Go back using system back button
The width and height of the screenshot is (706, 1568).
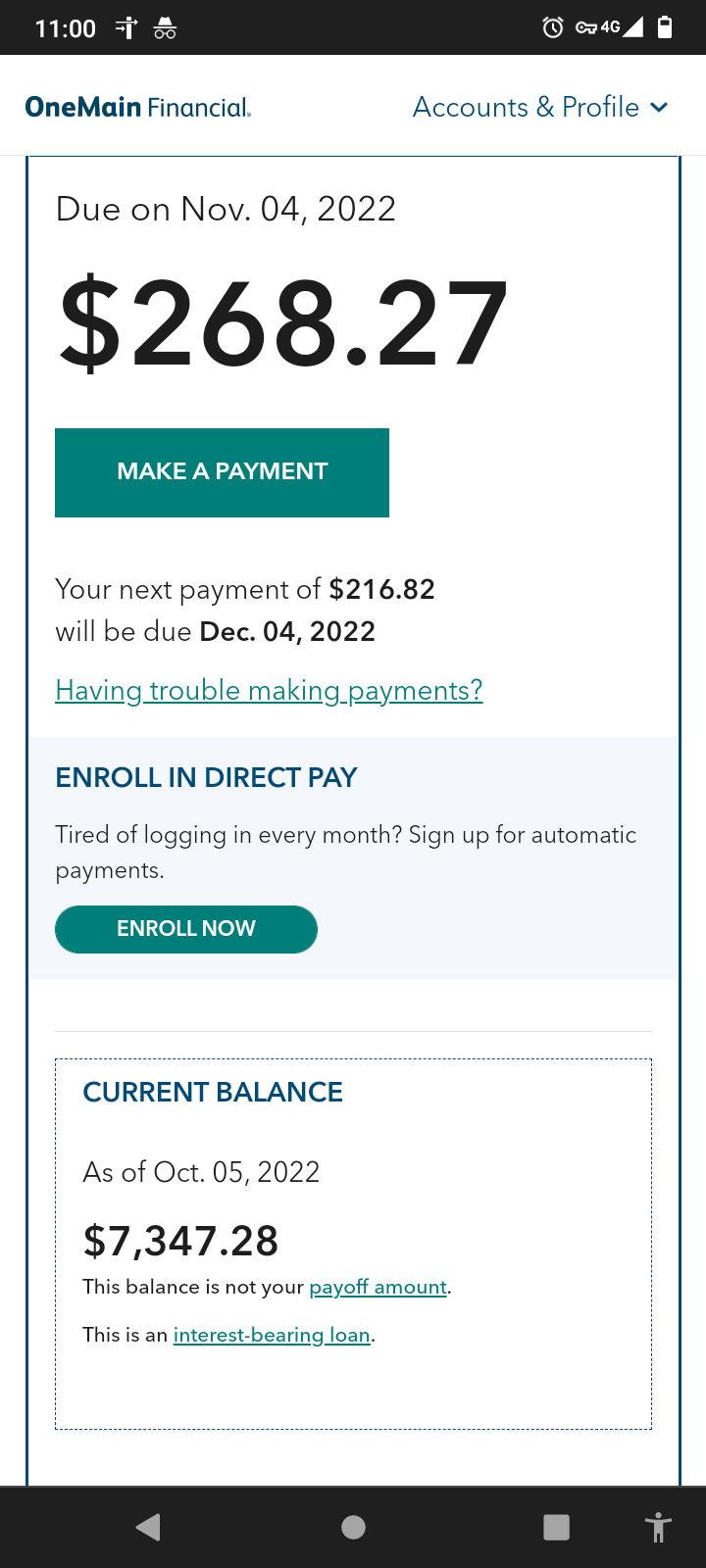coord(149,1527)
